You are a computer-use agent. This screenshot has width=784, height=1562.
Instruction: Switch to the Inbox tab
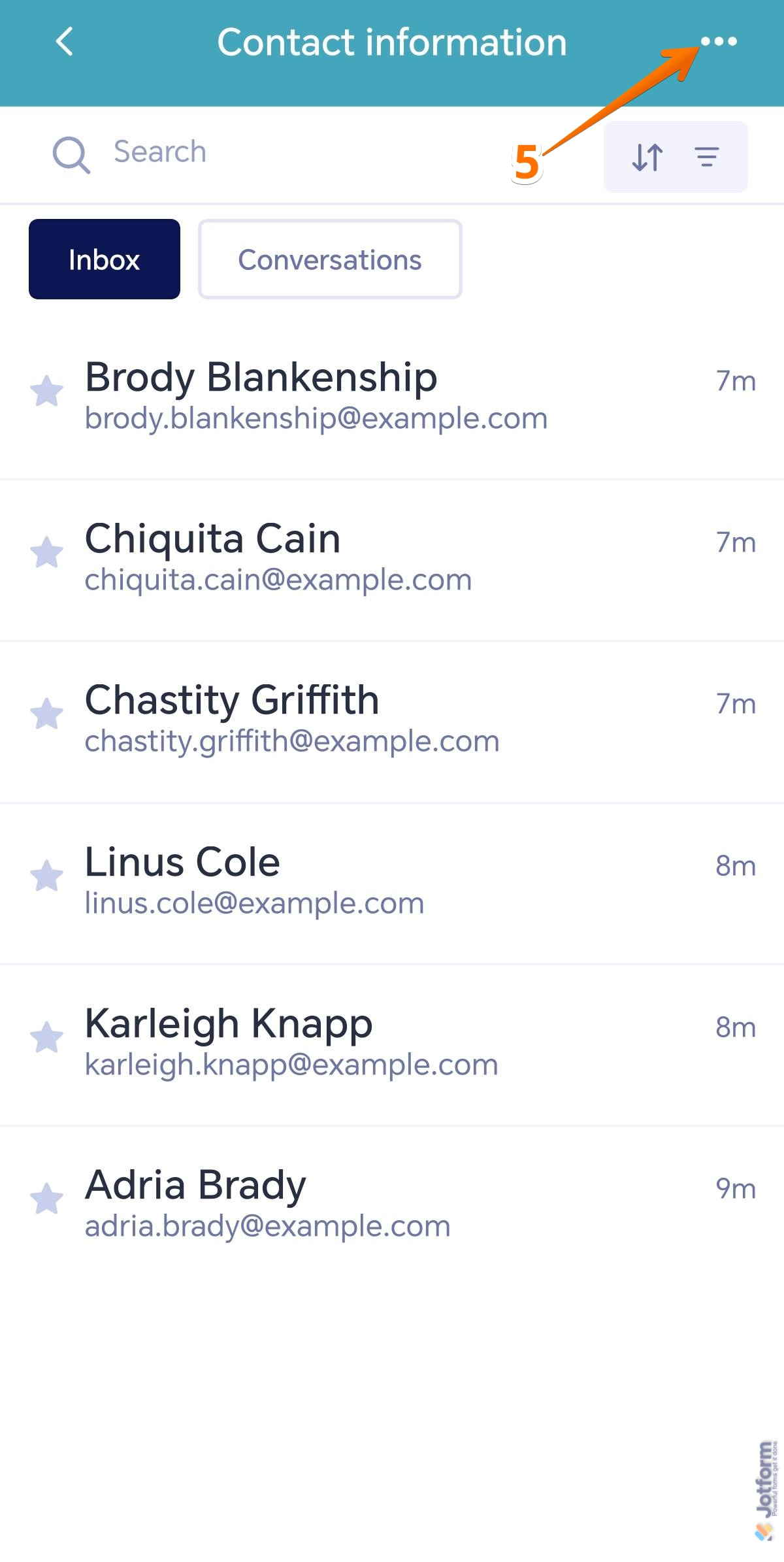[x=104, y=259]
